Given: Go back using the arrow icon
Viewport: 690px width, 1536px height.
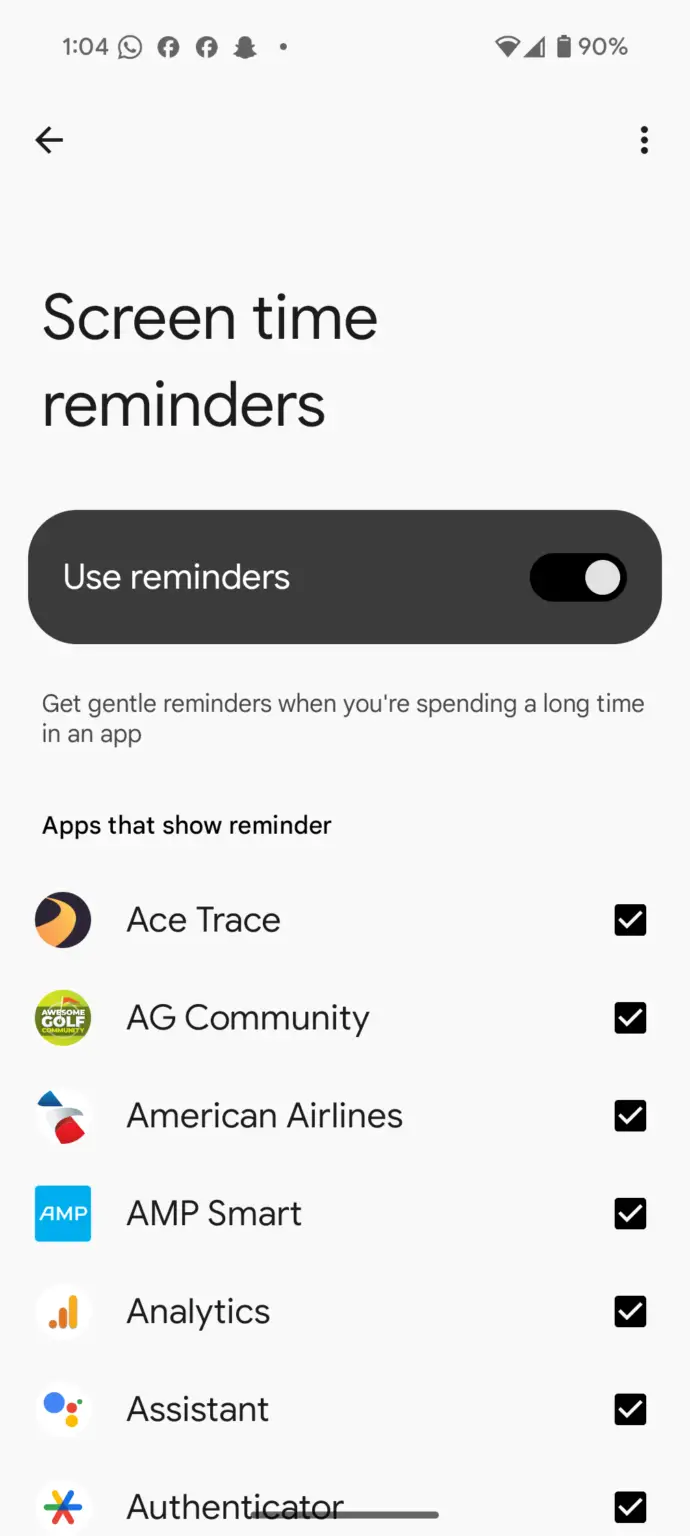Looking at the screenshot, I should pyautogui.click(x=49, y=141).
